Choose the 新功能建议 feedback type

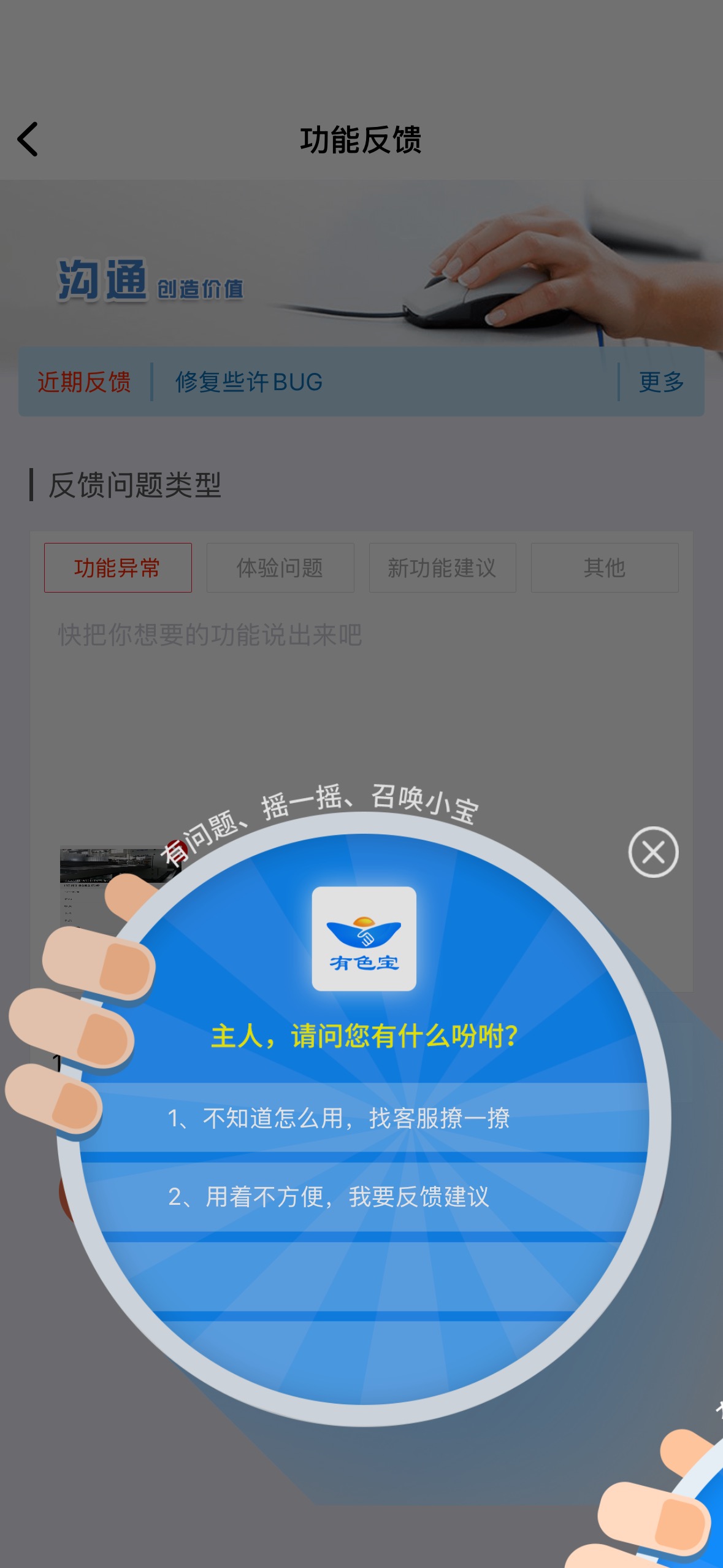pos(442,567)
